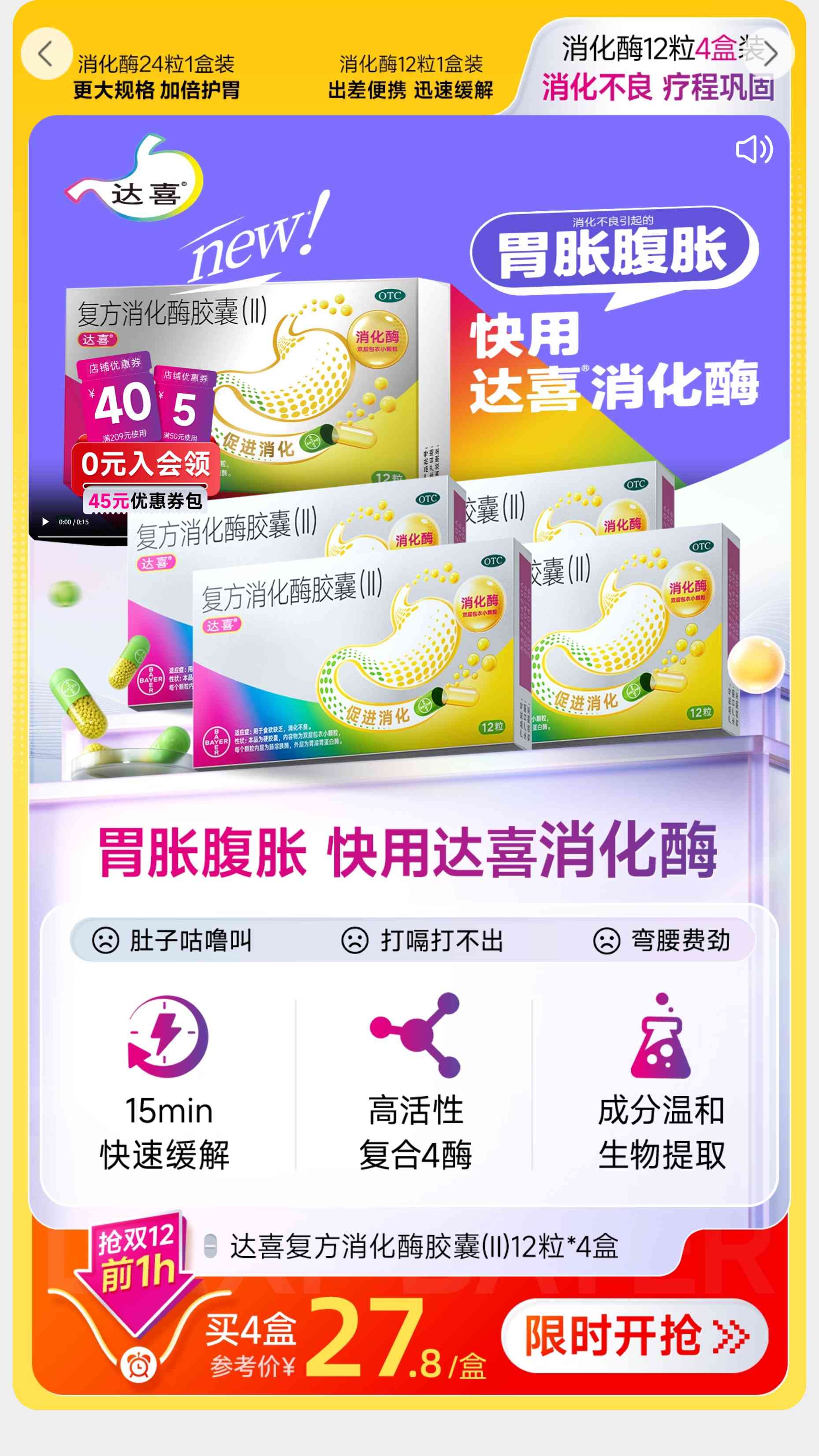Toggle the video sound with the speaker icon
819x1456 pixels.
(x=754, y=150)
